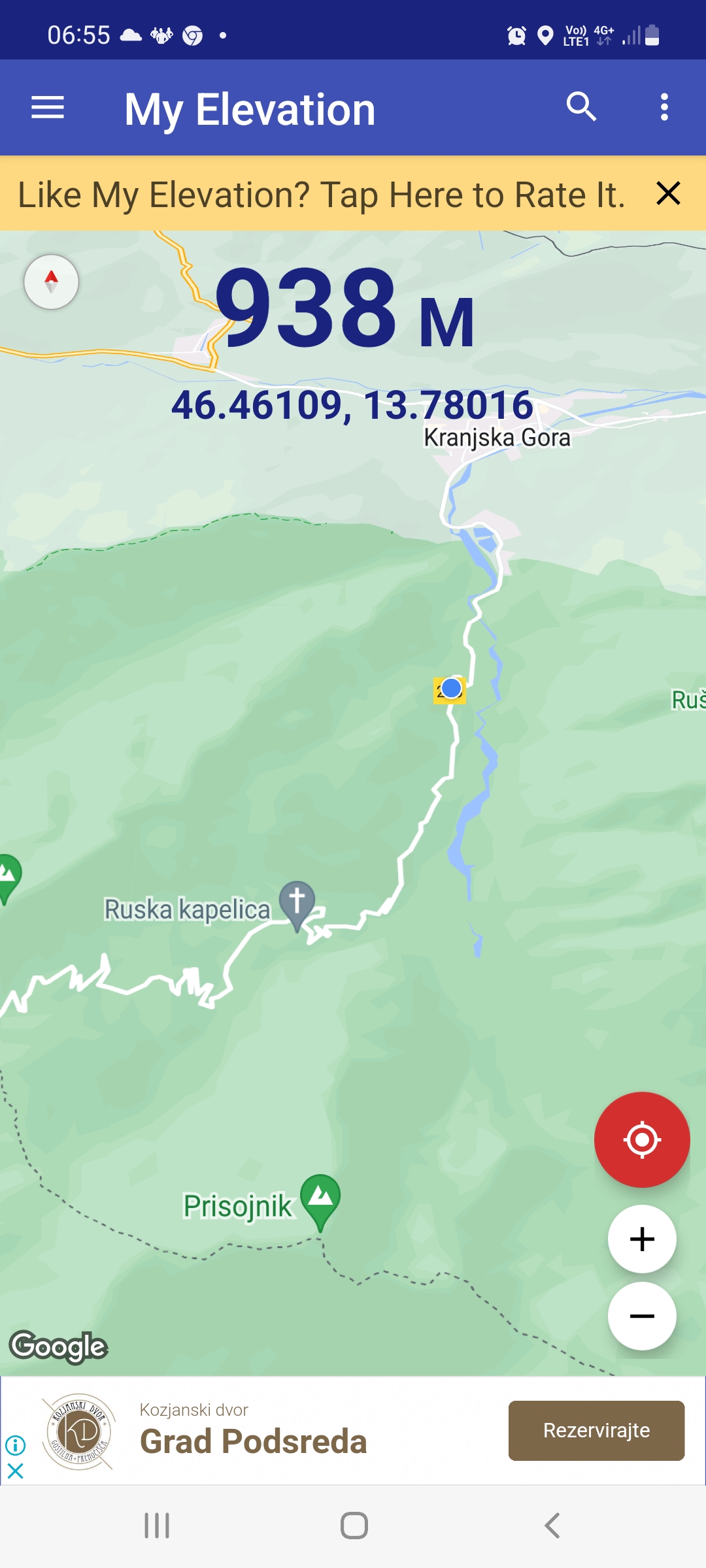Open the hamburger navigation menu
706x1568 pixels.
(48, 108)
